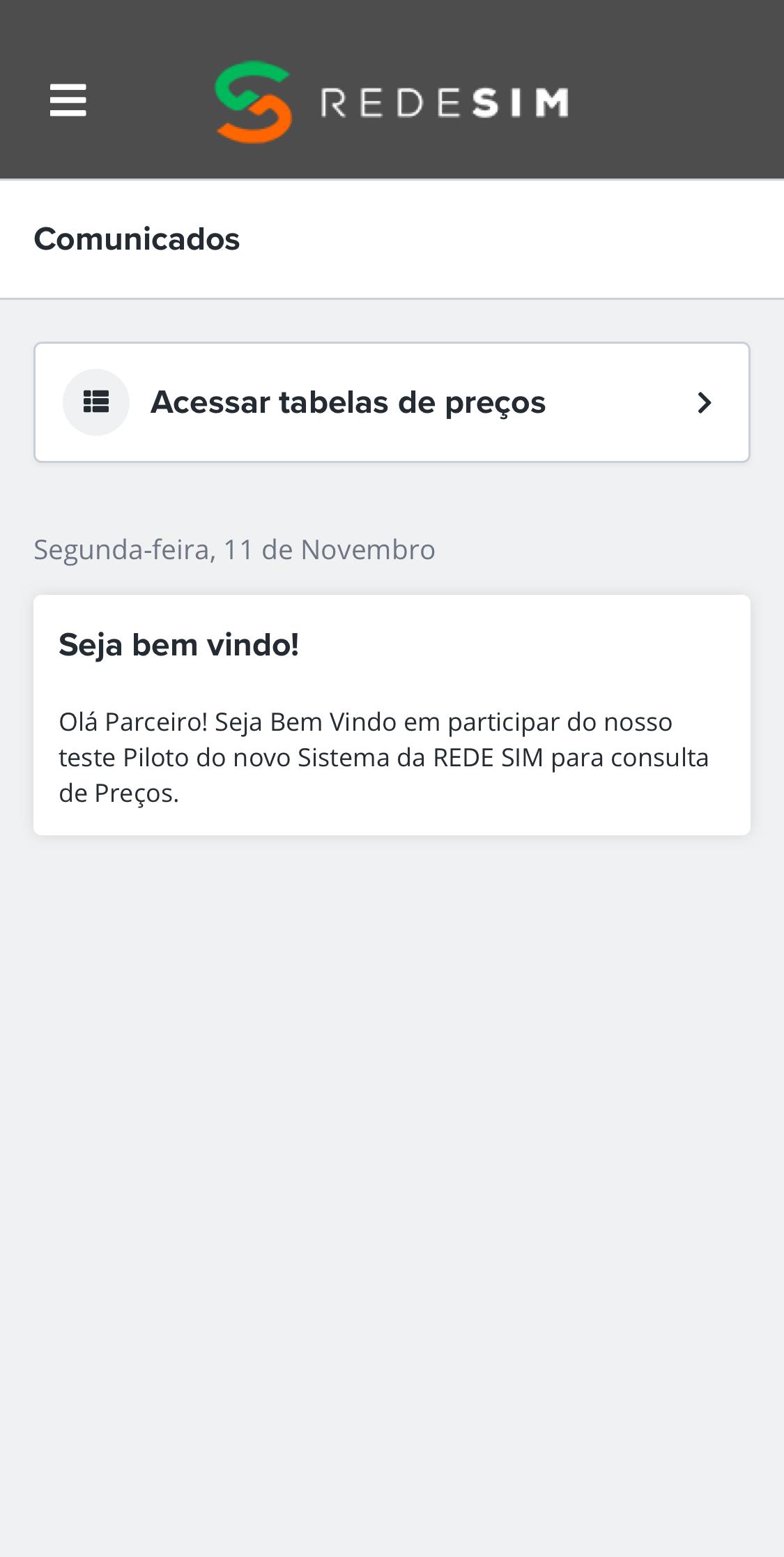
Task: Open the Seja bem vindo! announcement card
Action: (392, 715)
